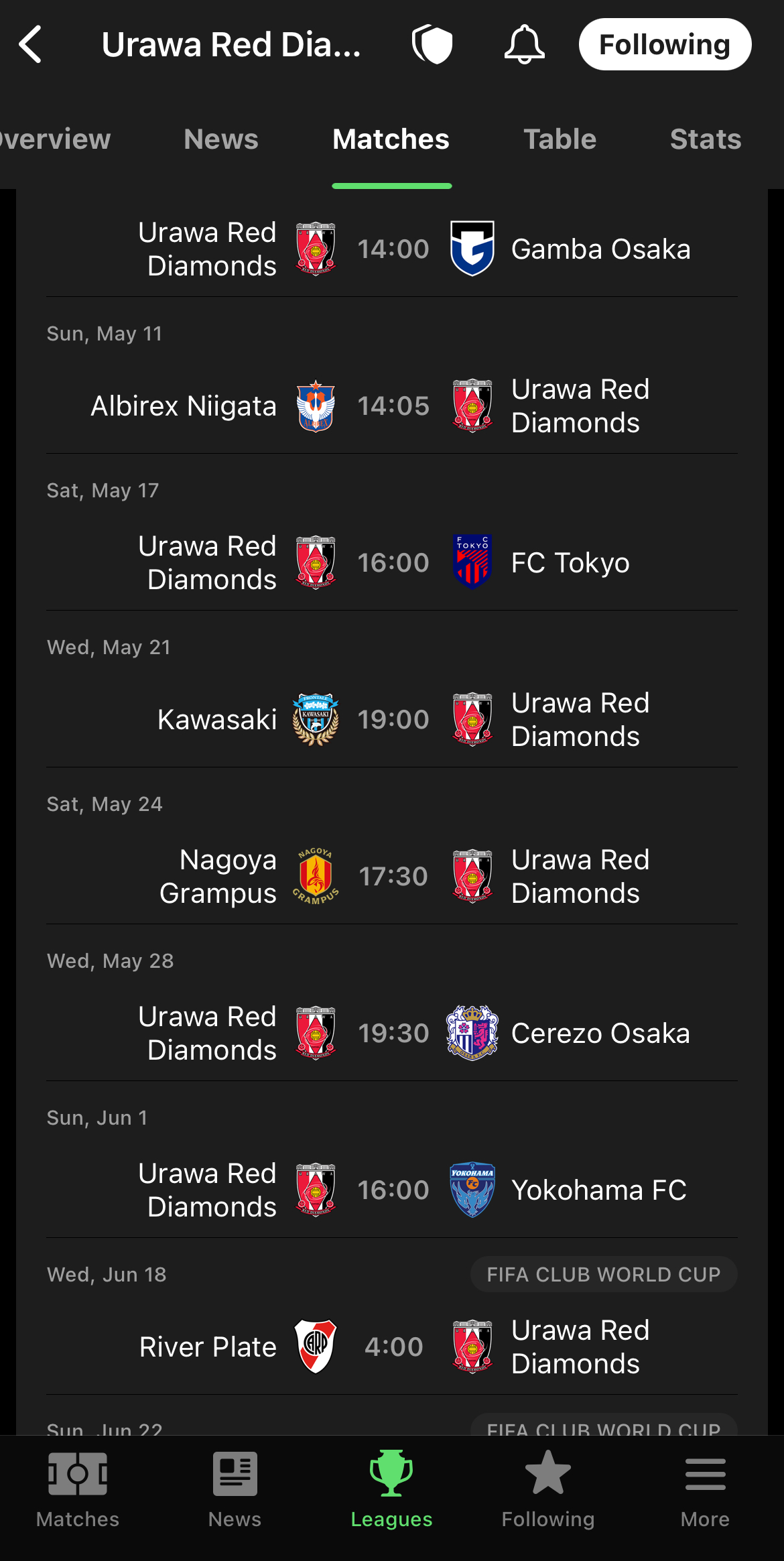Image resolution: width=784 pixels, height=1561 pixels.
Task: Select the Nagoya Grampus fixture
Action: pos(393,877)
